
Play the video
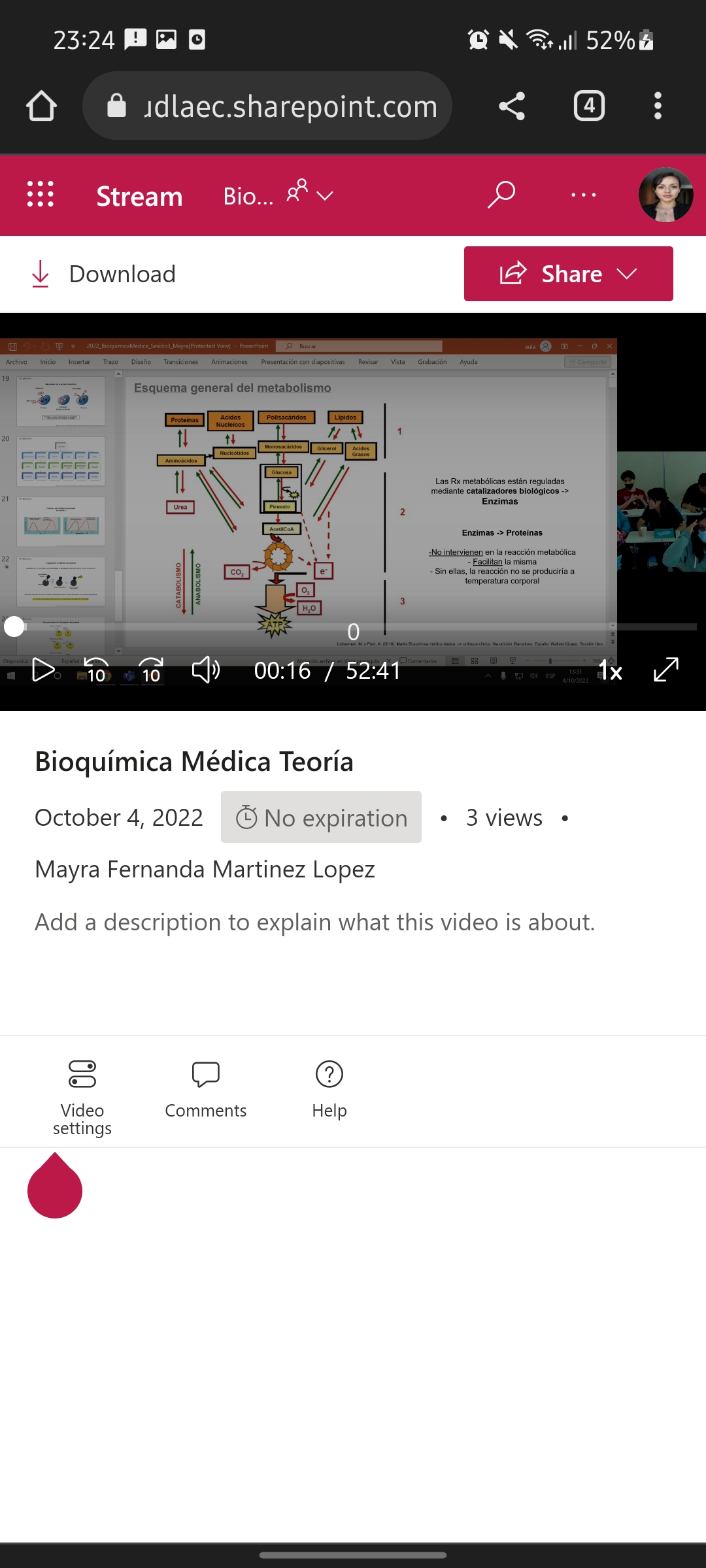43,670
